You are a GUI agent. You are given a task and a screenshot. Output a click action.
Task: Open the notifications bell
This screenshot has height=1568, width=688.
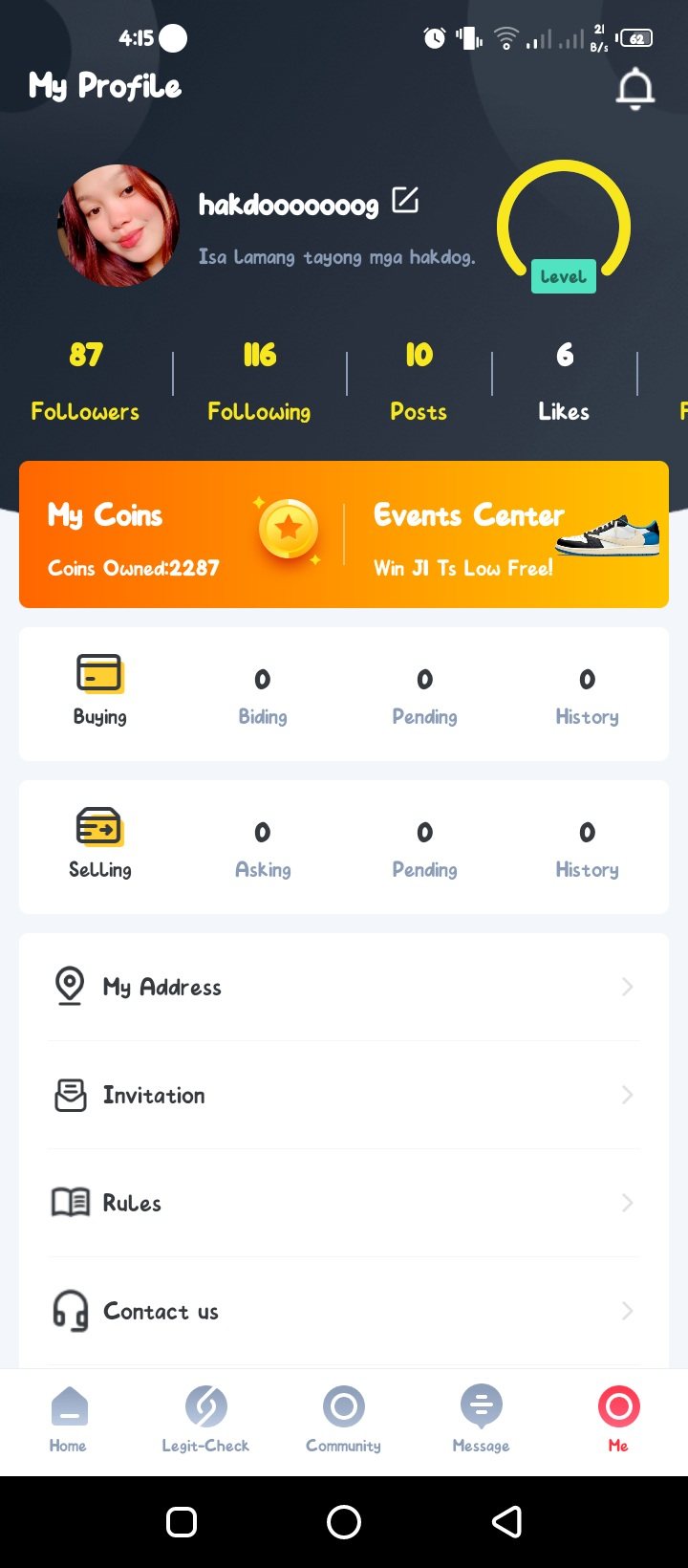634,90
